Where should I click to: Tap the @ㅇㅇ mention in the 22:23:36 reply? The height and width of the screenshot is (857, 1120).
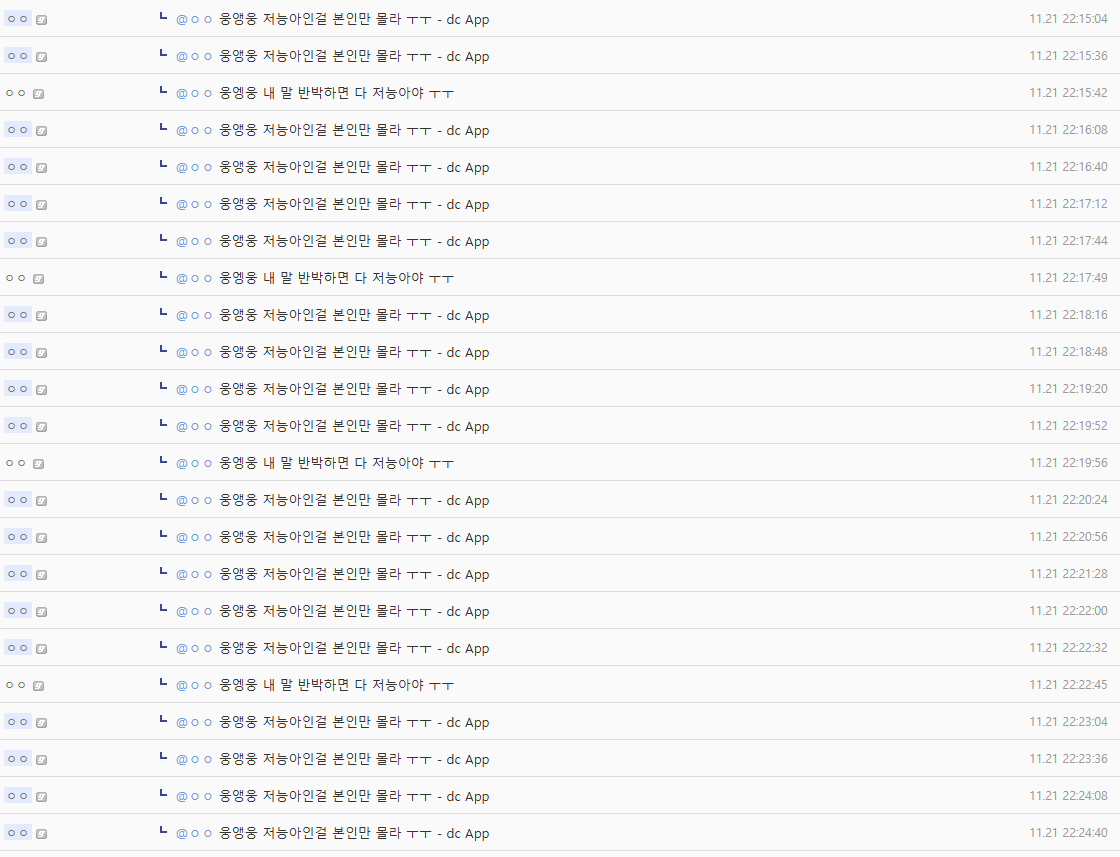[x=194, y=760]
